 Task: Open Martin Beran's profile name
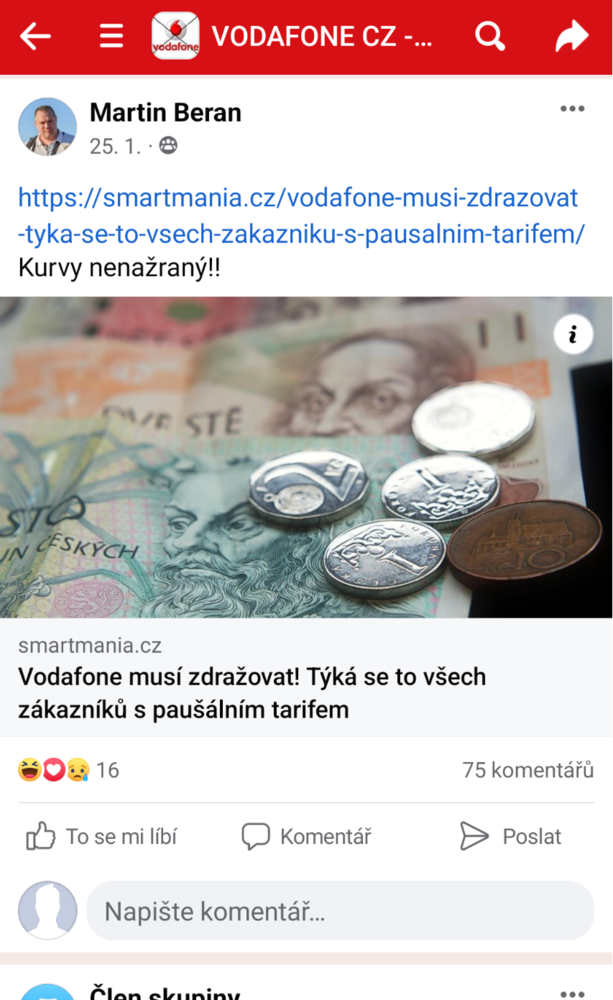click(165, 113)
